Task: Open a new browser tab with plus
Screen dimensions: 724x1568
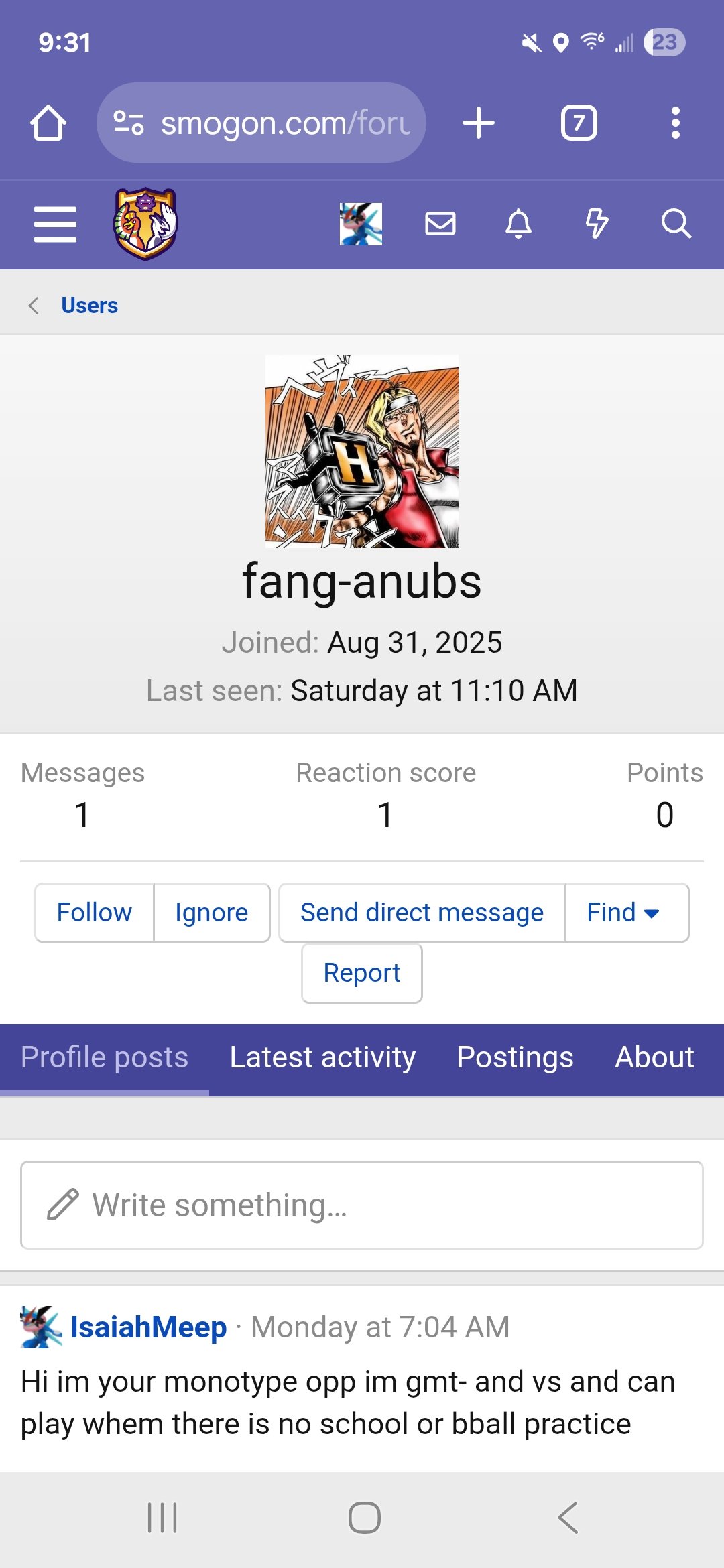Action: point(479,123)
